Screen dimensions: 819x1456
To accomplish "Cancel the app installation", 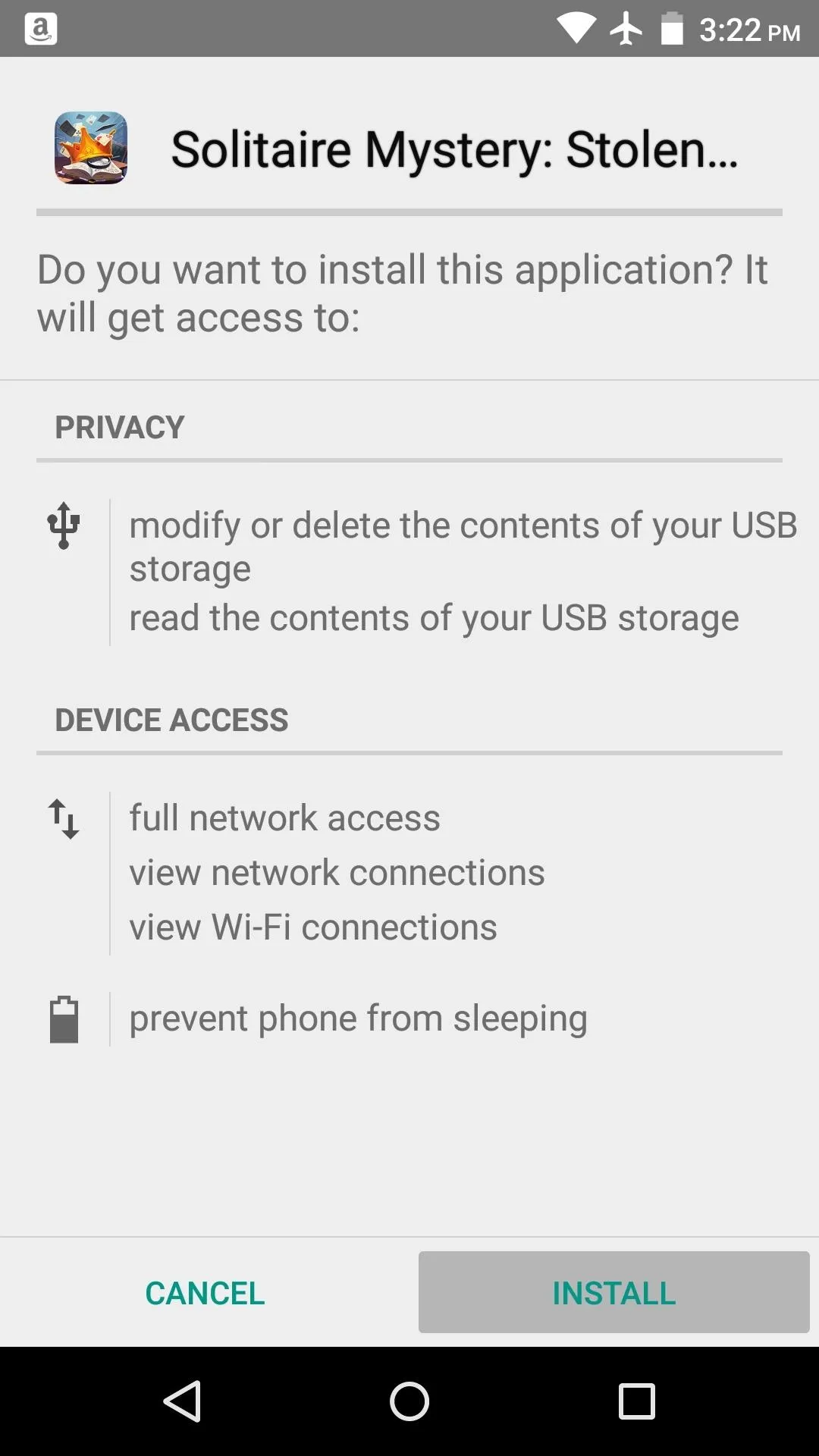I will click(x=205, y=1292).
